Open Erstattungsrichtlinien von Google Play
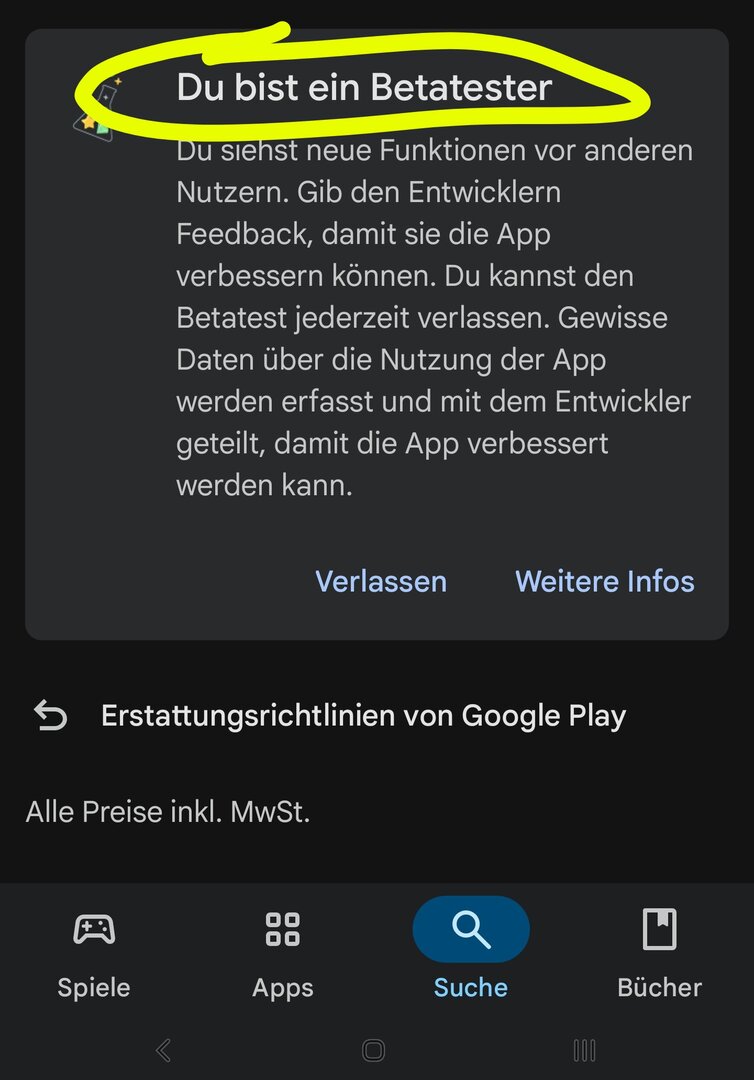 pyautogui.click(x=362, y=716)
